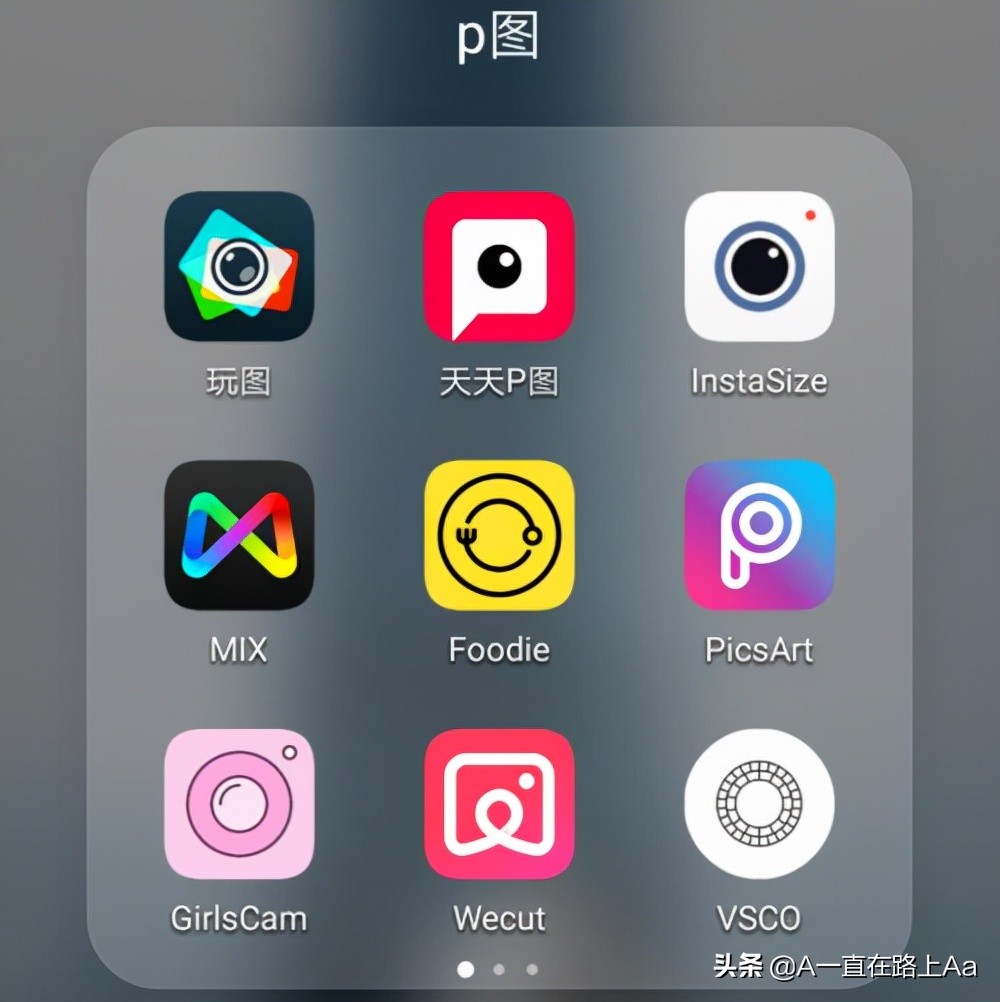Open GirlsCam

(x=239, y=804)
